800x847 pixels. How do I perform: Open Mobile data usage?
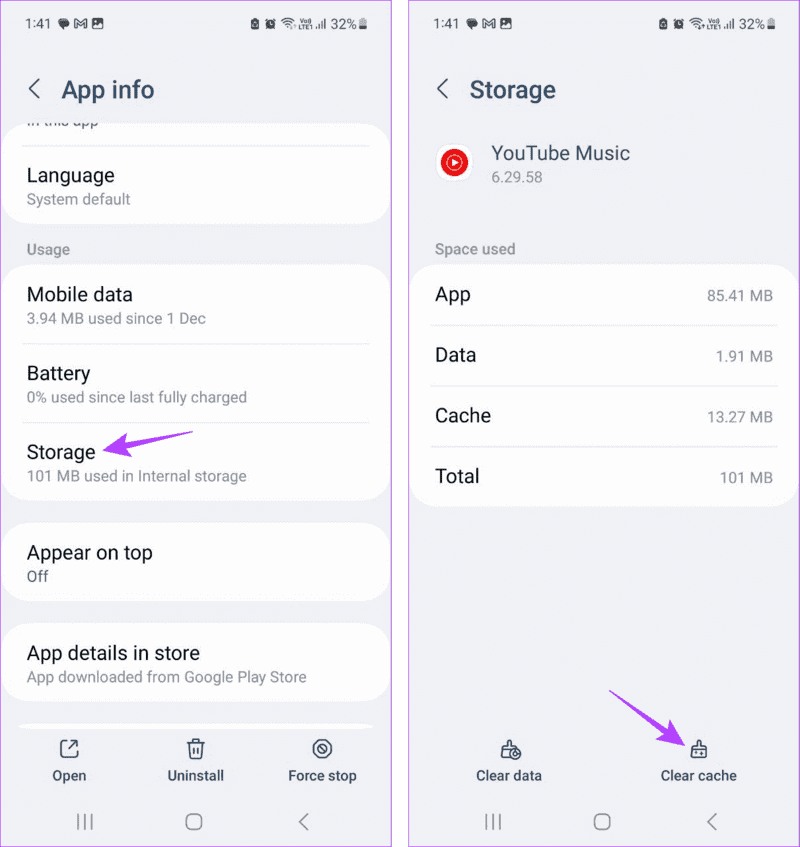coord(195,305)
